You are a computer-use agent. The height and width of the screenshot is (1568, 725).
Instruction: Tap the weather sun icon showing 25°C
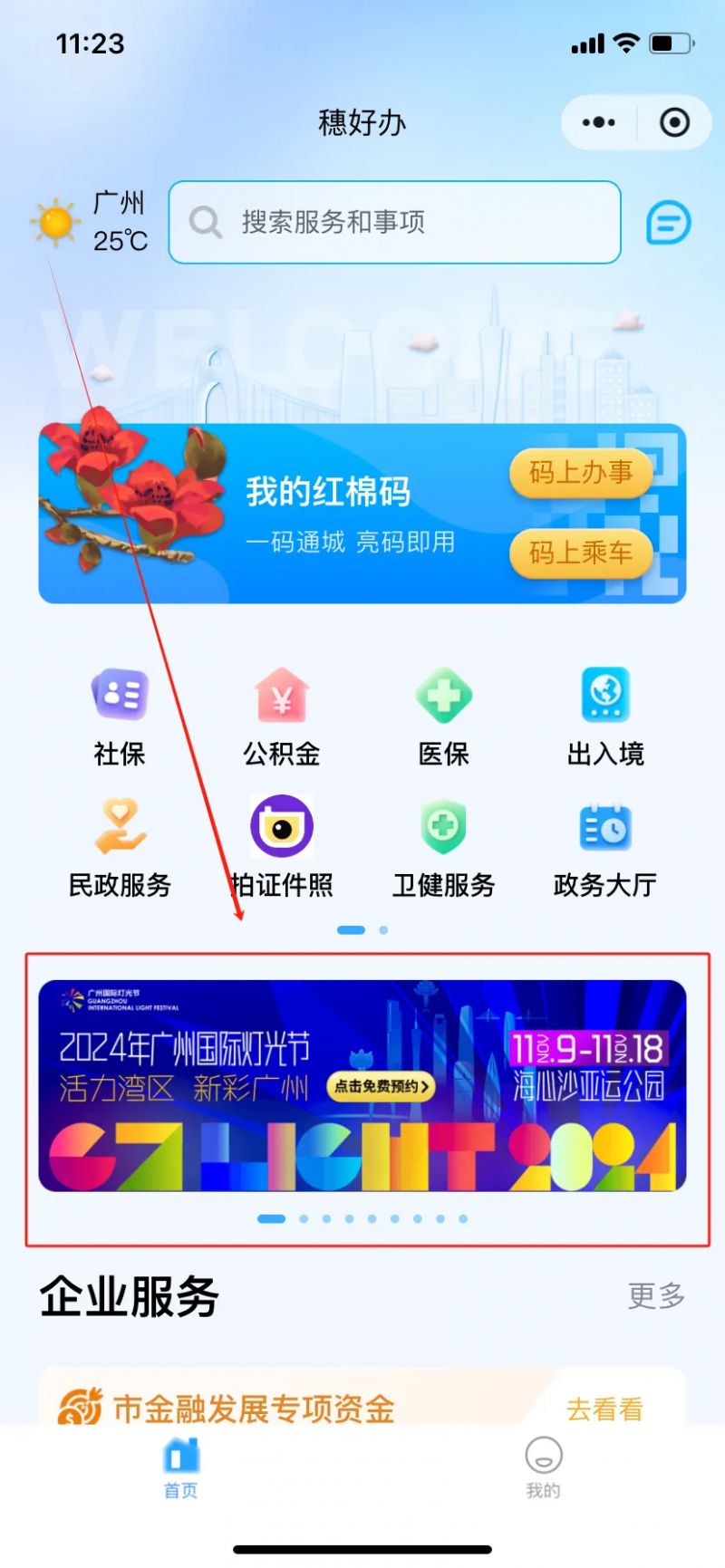54,220
